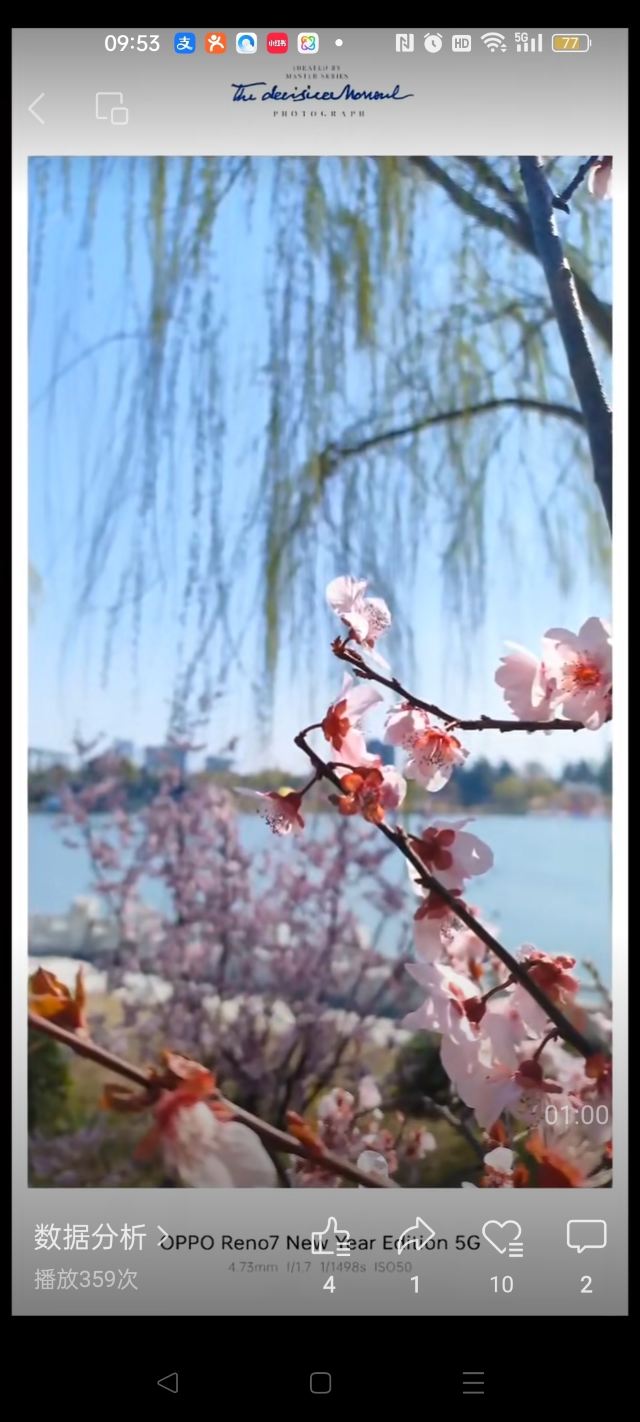Add video to favorites with heart icon
Screen dimensions: 640x1422
pyautogui.click(x=501, y=1238)
